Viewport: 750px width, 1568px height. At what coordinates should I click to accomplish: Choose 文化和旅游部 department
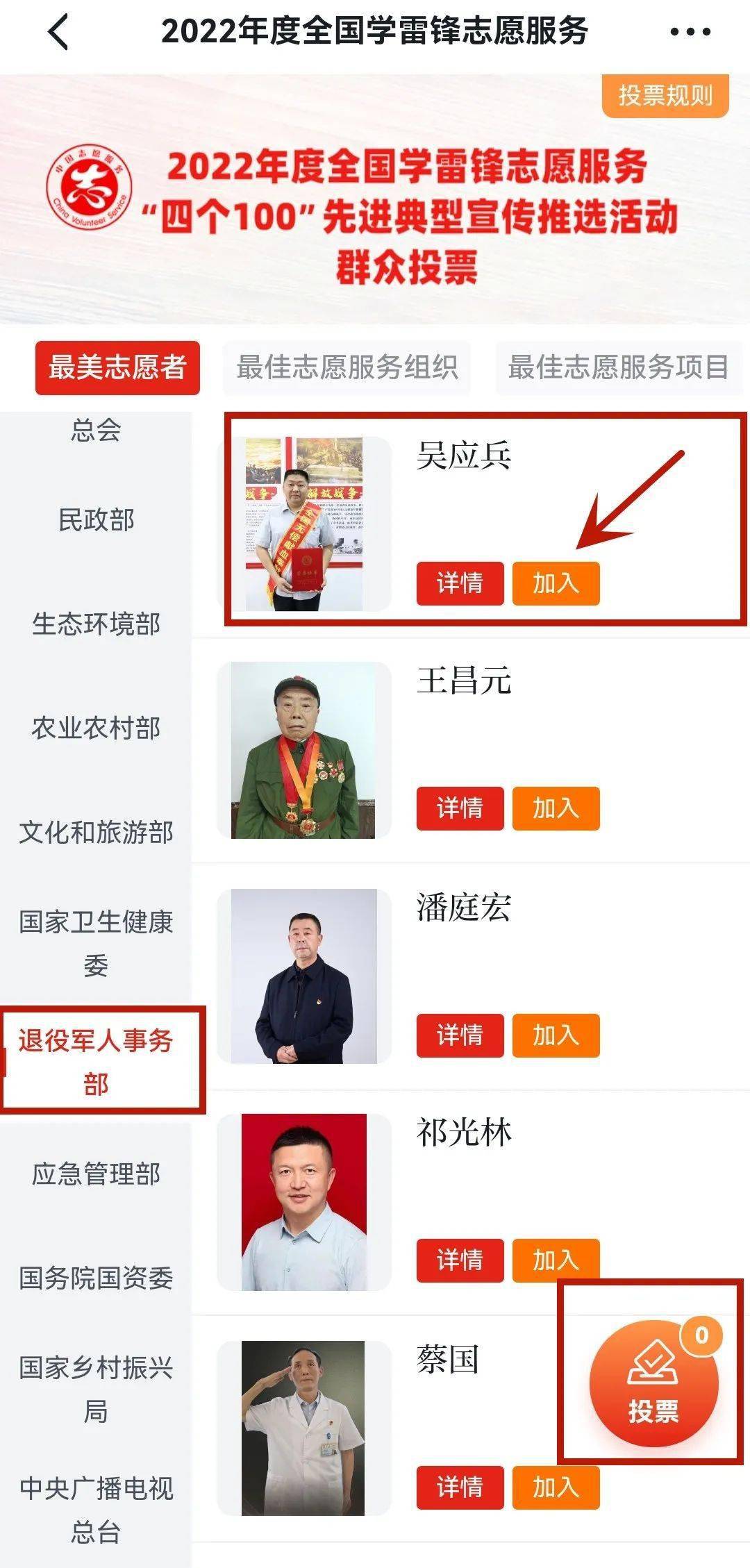point(96,832)
